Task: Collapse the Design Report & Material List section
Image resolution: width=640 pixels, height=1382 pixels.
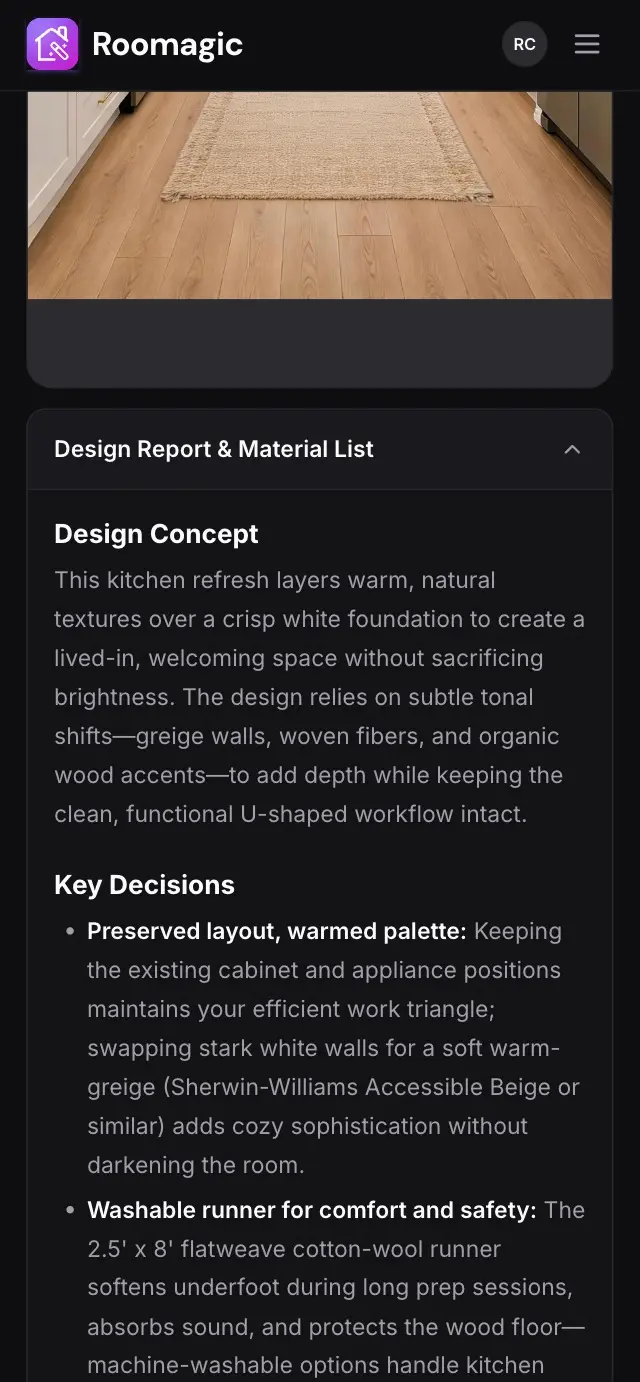Action: [319, 449]
